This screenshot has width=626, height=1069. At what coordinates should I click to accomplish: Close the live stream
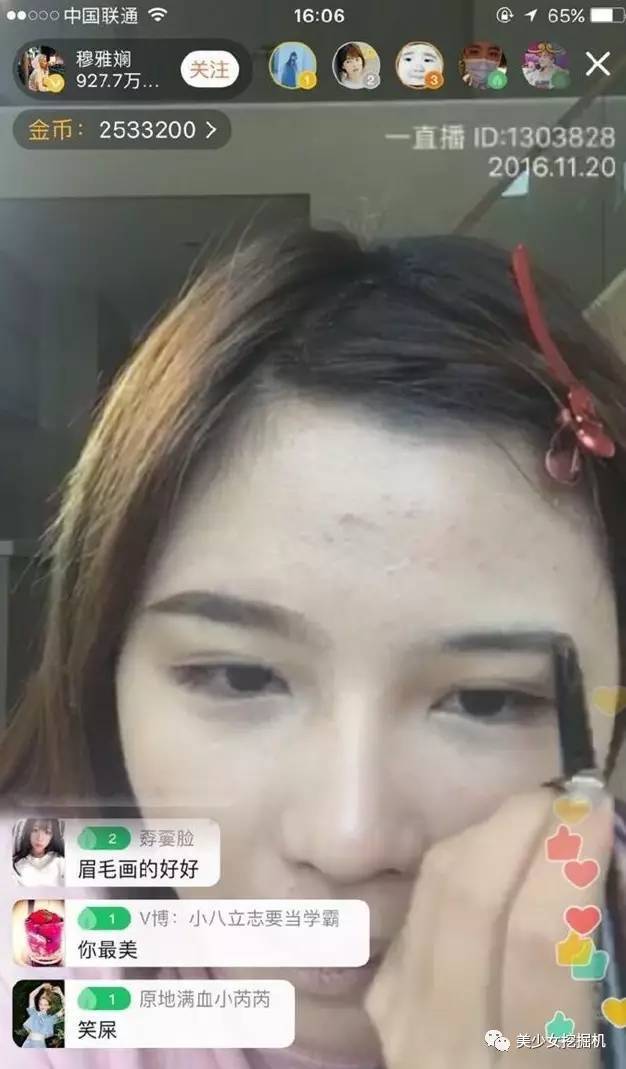598,65
